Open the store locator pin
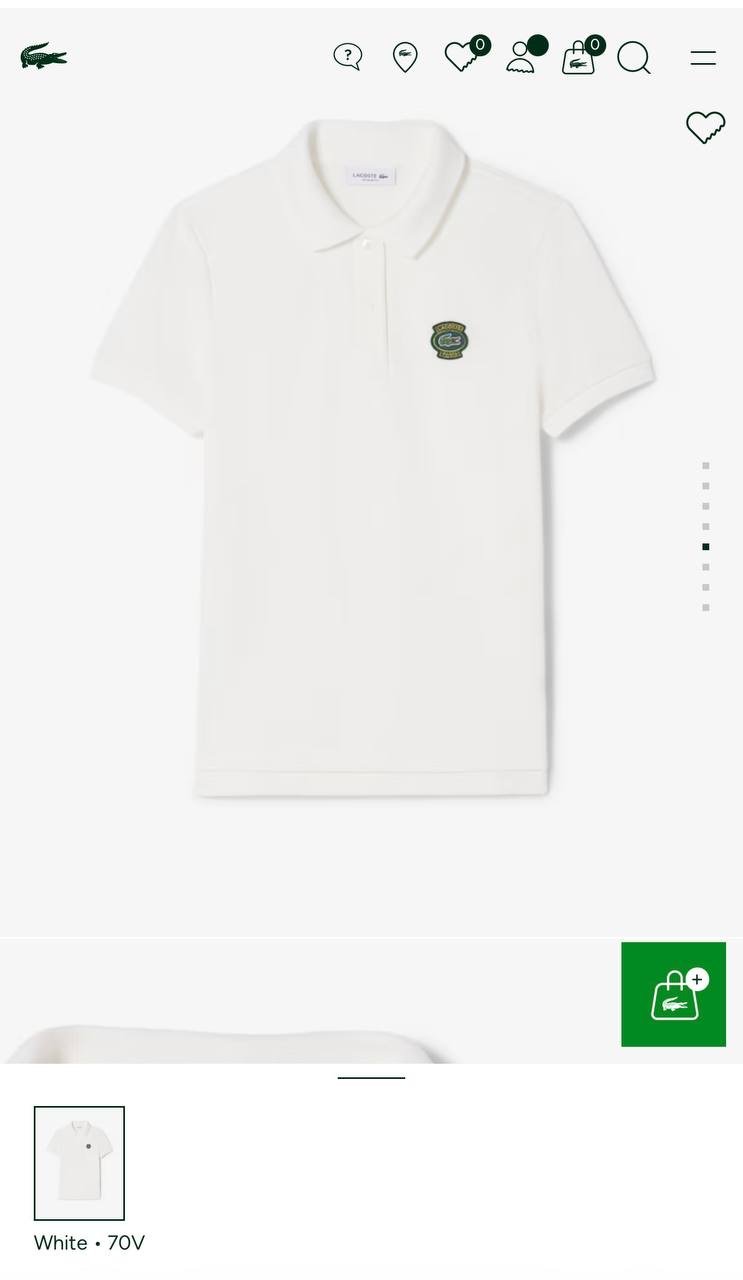Viewport: 743px width, 1280px height. click(405, 57)
